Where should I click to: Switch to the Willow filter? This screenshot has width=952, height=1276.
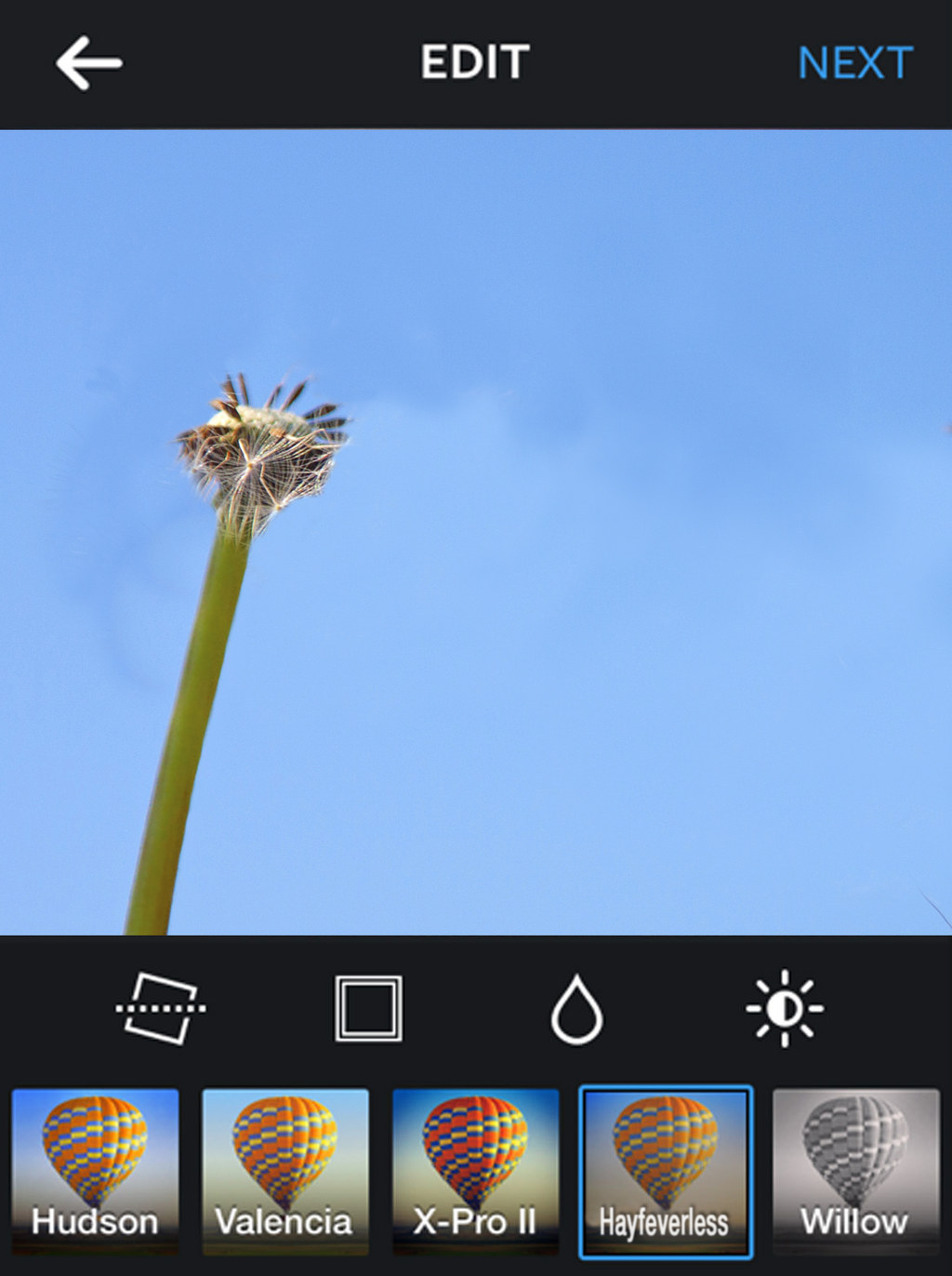855,1172
